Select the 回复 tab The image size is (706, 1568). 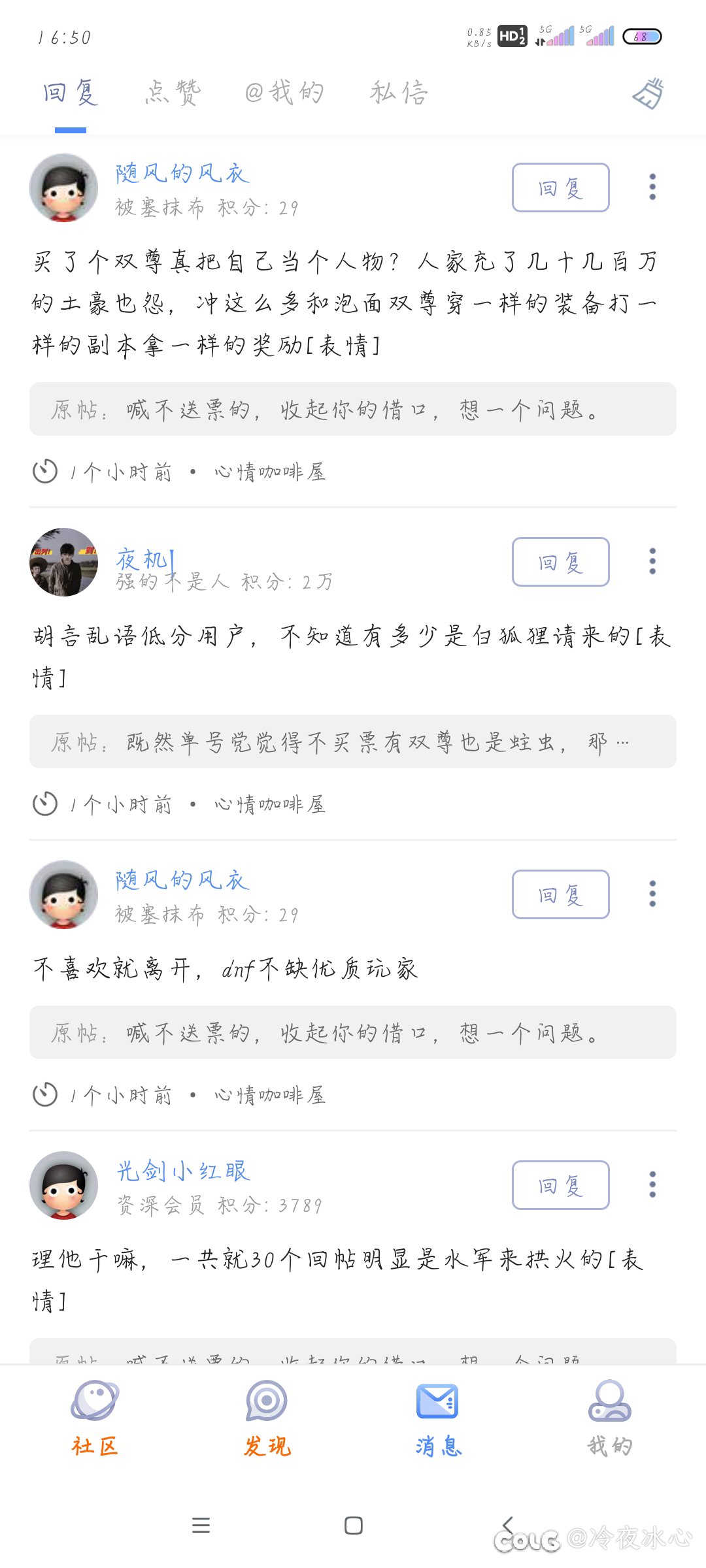pos(71,92)
